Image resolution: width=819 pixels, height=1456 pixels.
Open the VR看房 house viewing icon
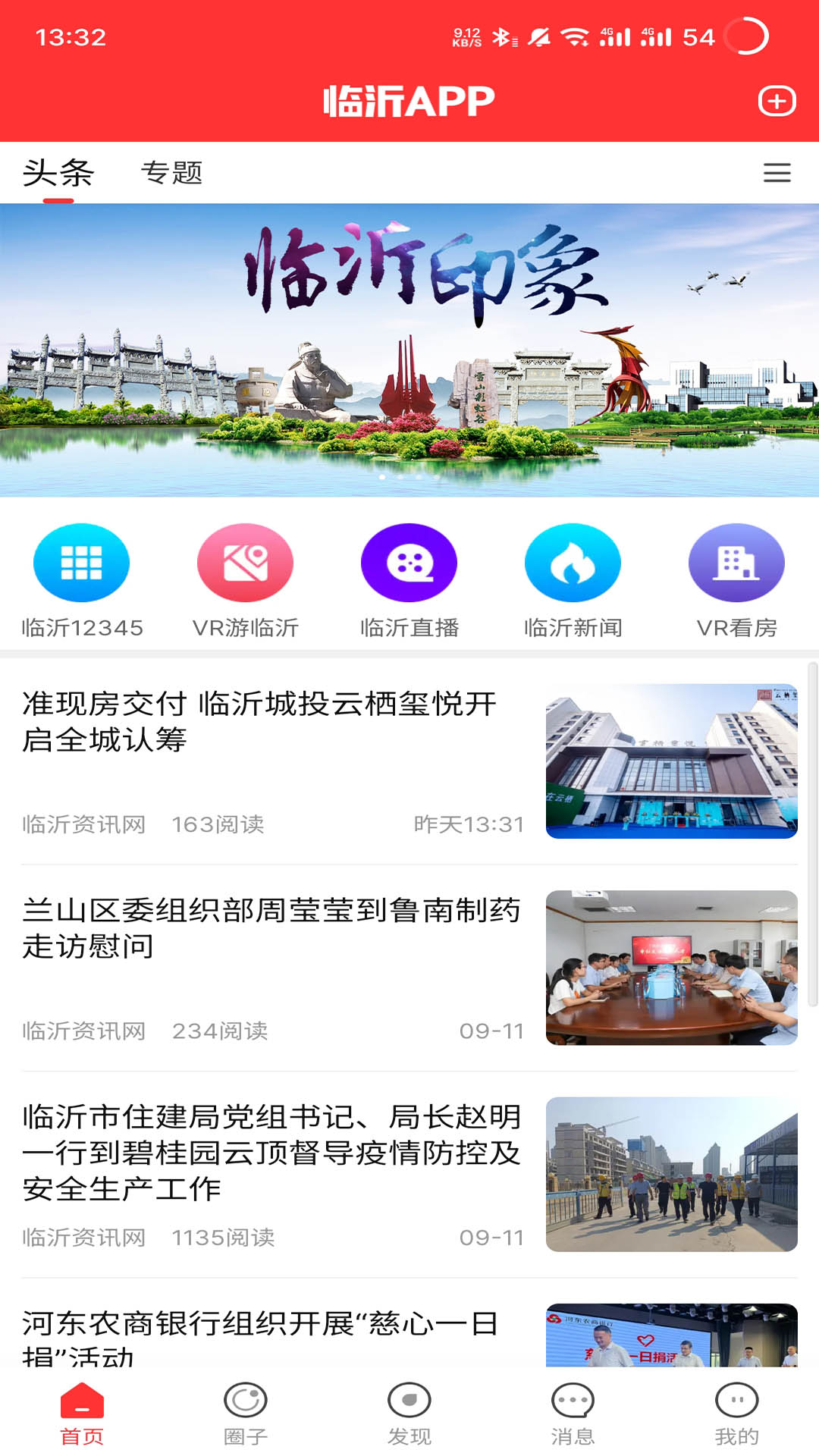[736, 563]
